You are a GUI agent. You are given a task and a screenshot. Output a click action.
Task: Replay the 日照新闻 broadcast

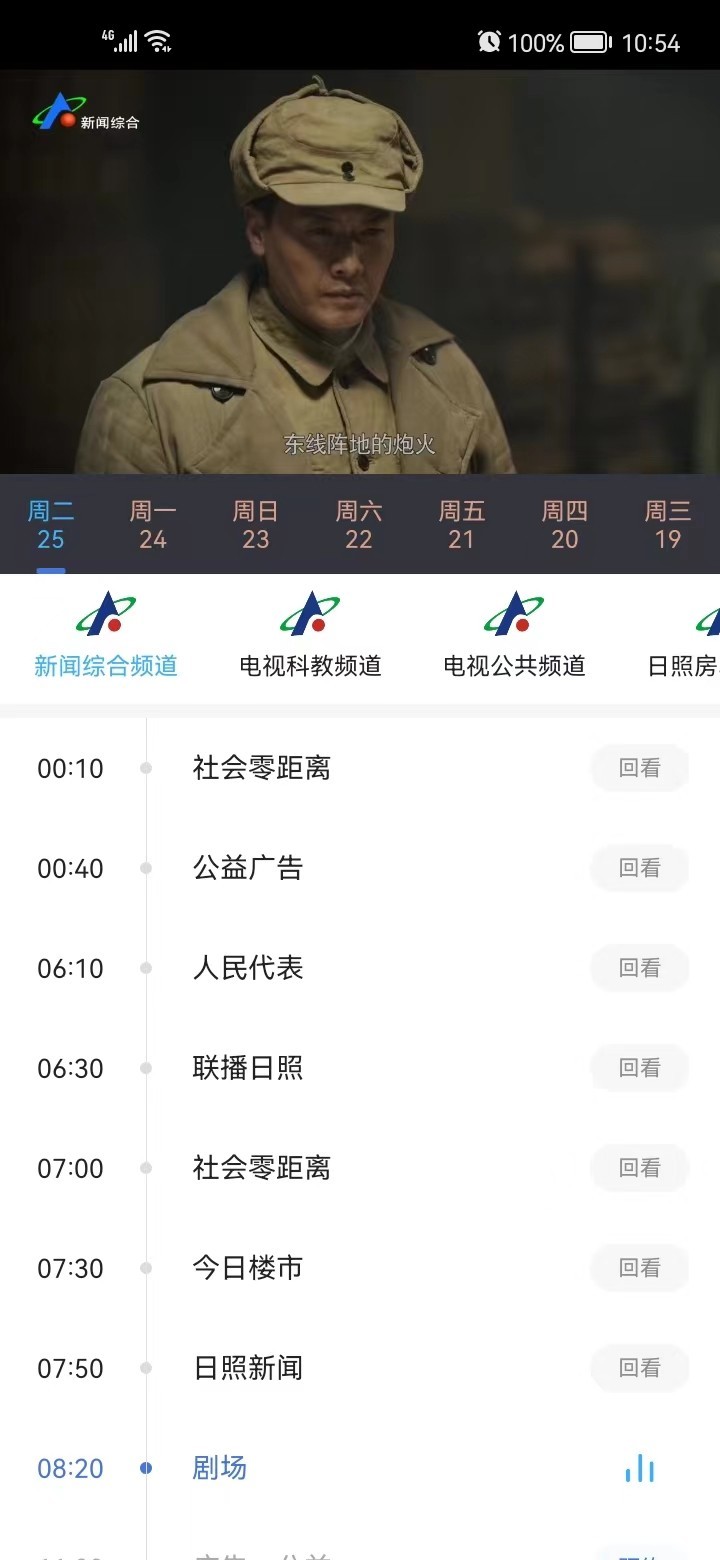639,1368
